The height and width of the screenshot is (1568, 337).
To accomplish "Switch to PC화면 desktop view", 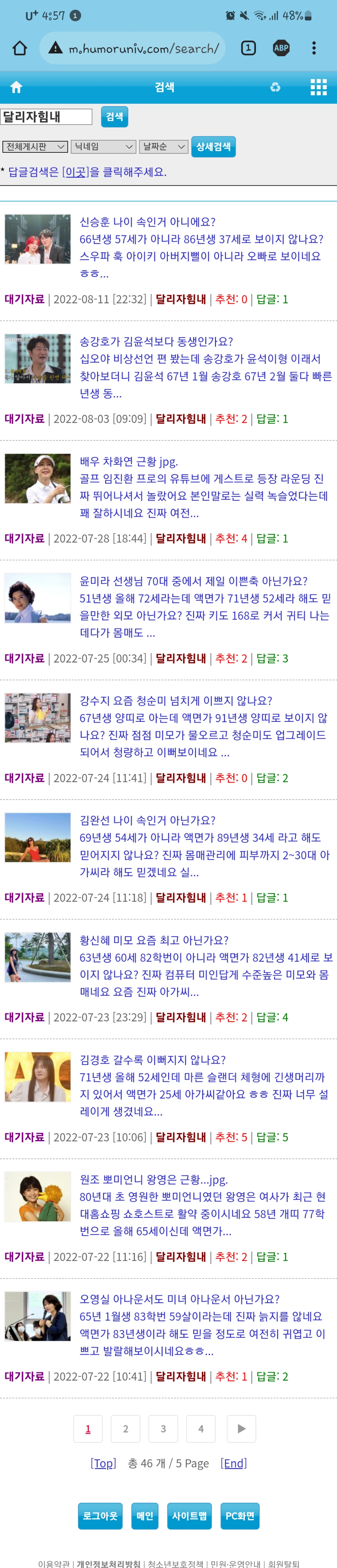I will (240, 1516).
